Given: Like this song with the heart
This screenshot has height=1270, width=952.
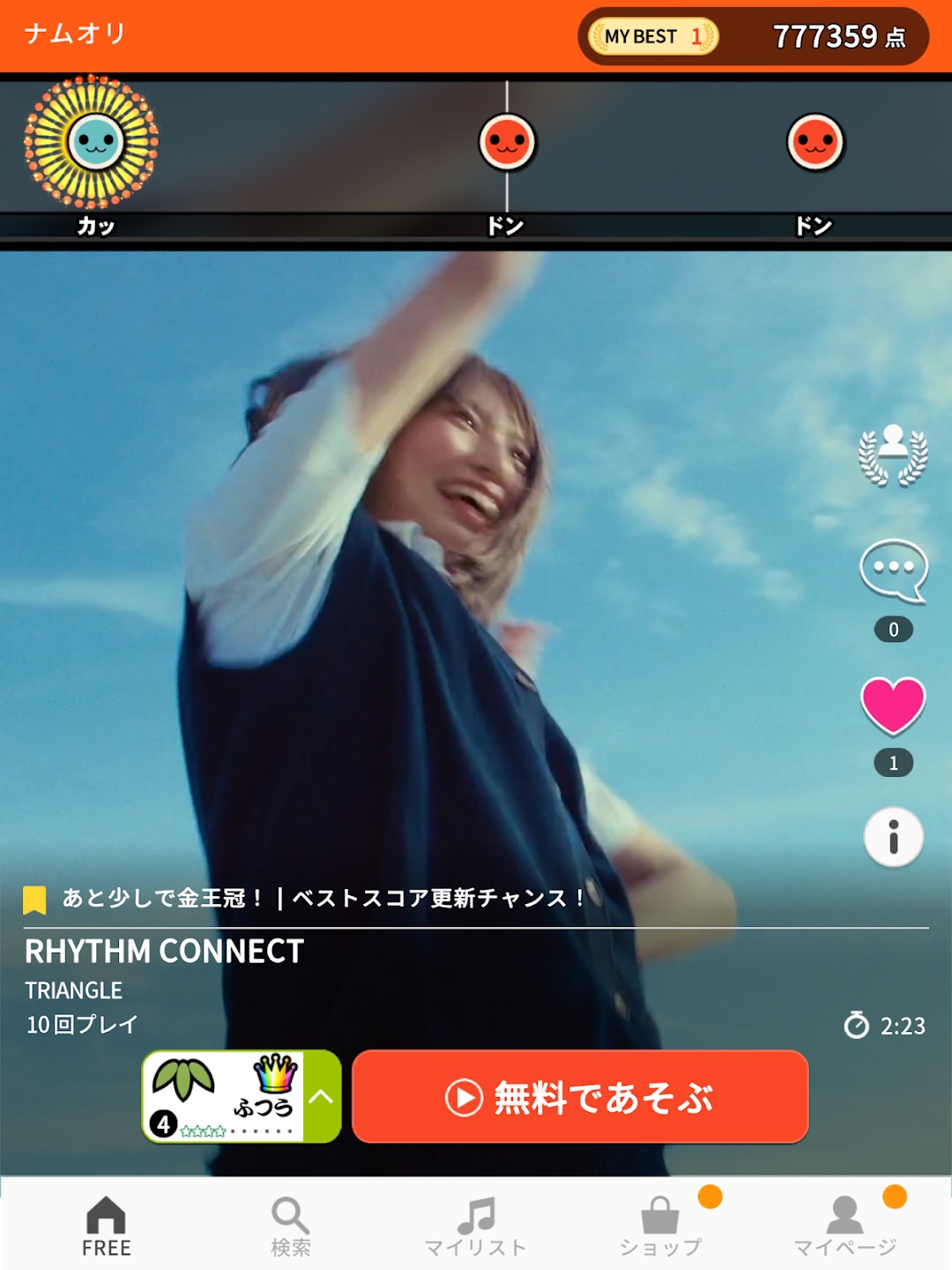Looking at the screenshot, I should [893, 706].
